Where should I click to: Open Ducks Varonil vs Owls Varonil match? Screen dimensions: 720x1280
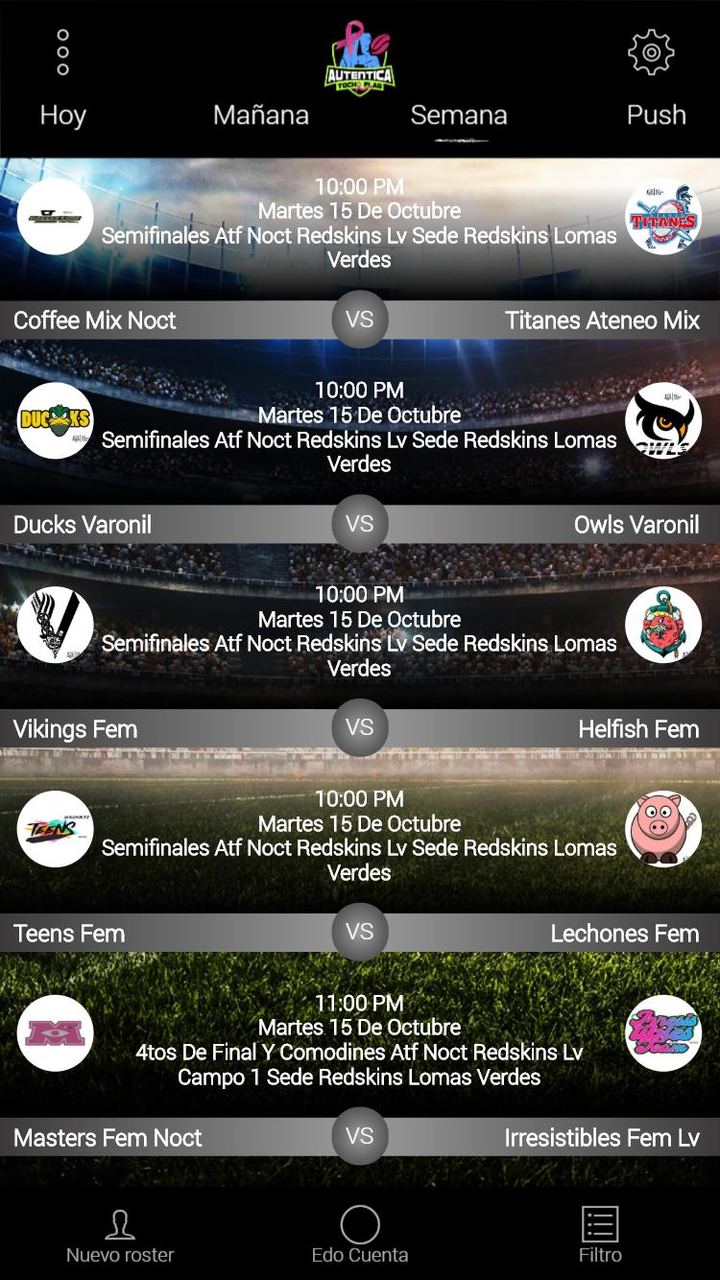click(359, 440)
